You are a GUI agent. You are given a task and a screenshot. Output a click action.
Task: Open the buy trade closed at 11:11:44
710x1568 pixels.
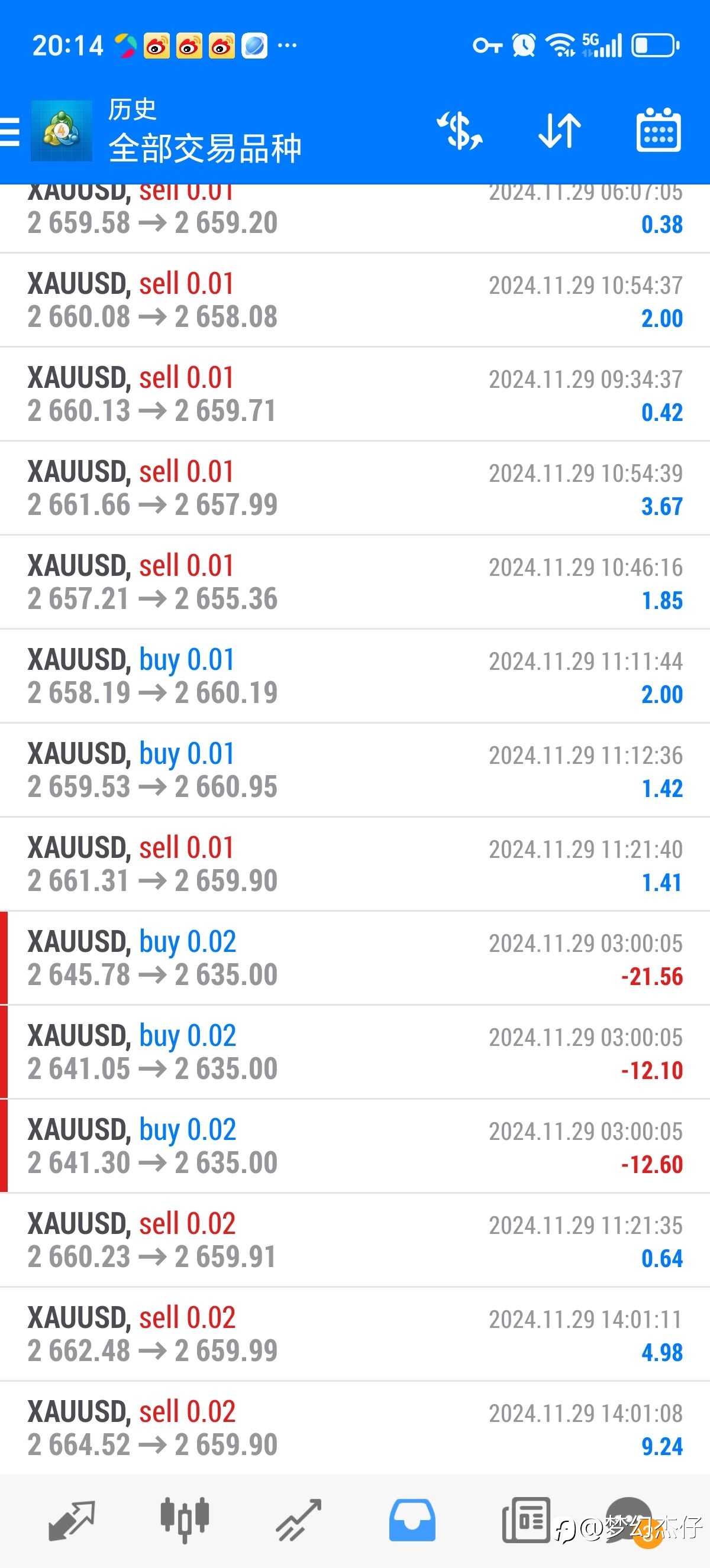coord(355,677)
